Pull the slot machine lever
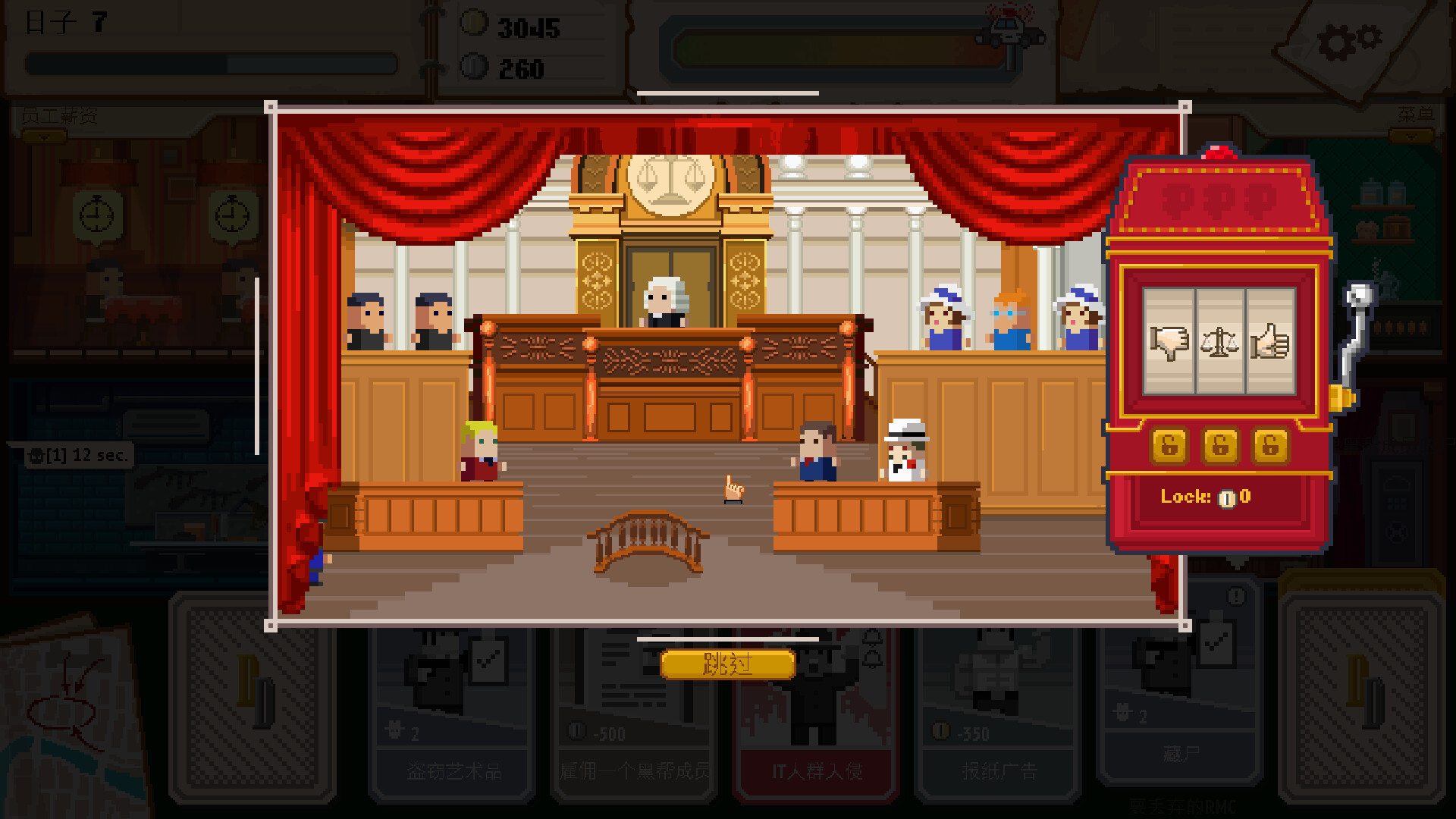1456x819 pixels. coord(1360,299)
